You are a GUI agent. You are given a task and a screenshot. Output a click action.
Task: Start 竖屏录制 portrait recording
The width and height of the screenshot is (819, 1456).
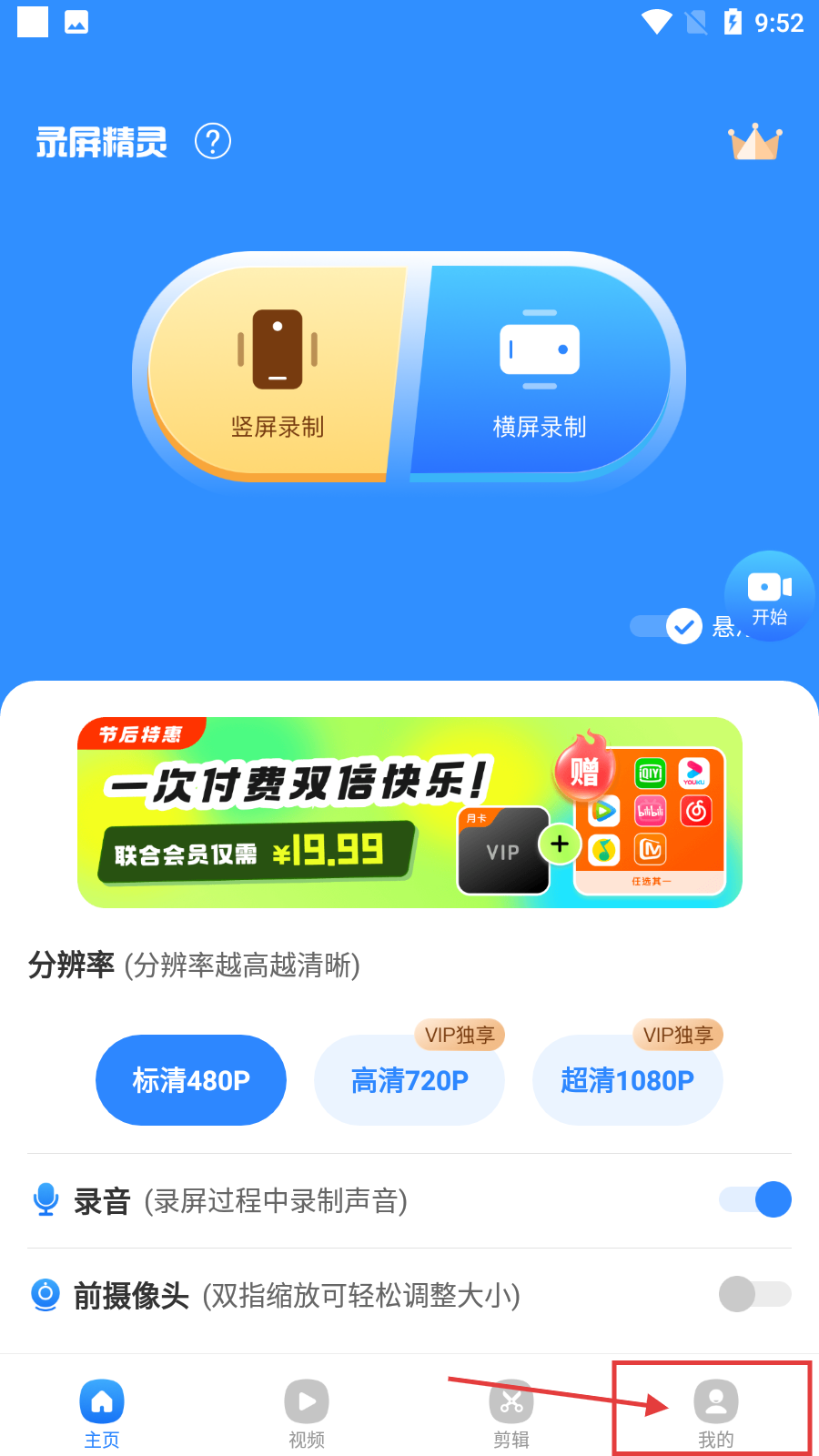pyautogui.click(x=277, y=373)
